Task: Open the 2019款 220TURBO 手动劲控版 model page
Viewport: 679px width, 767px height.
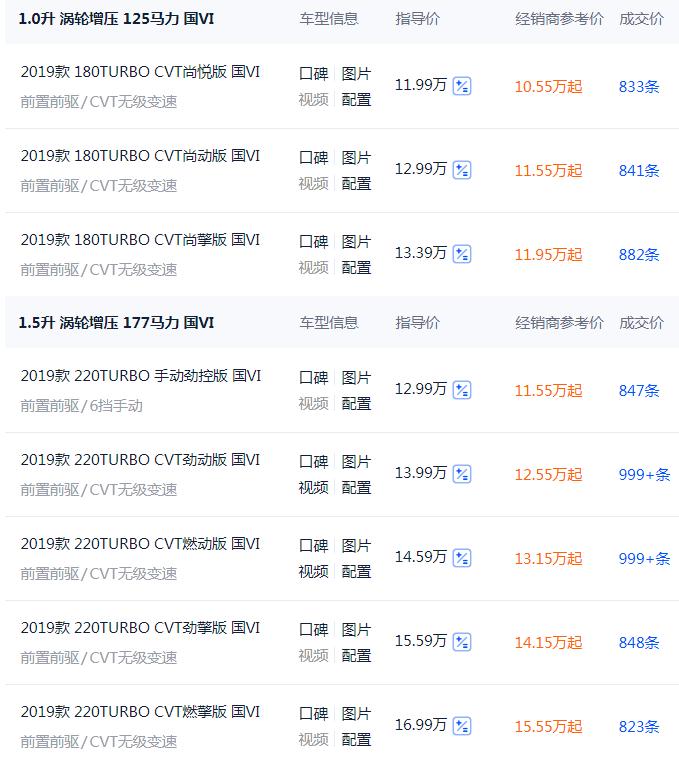Action: tap(140, 377)
